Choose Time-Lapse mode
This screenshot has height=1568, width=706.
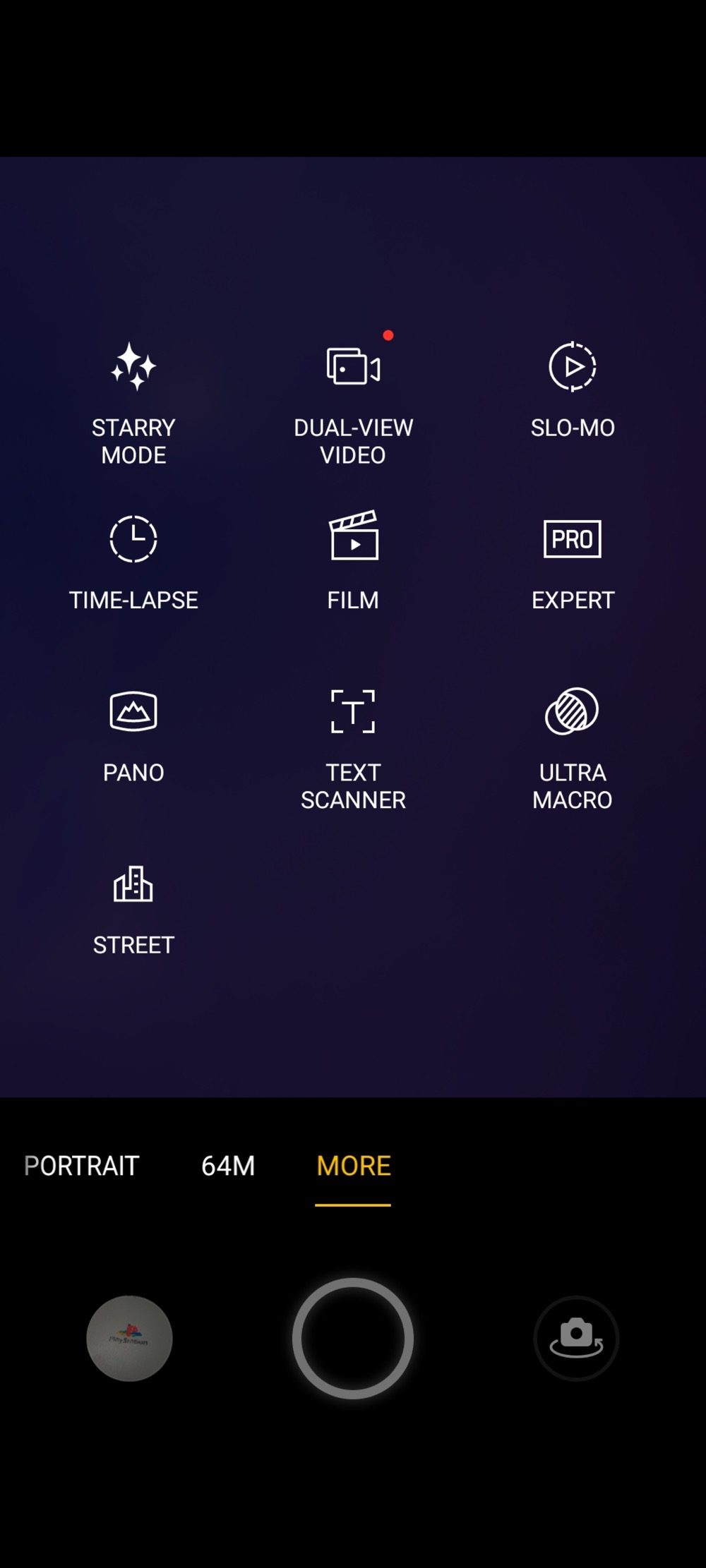pos(133,562)
